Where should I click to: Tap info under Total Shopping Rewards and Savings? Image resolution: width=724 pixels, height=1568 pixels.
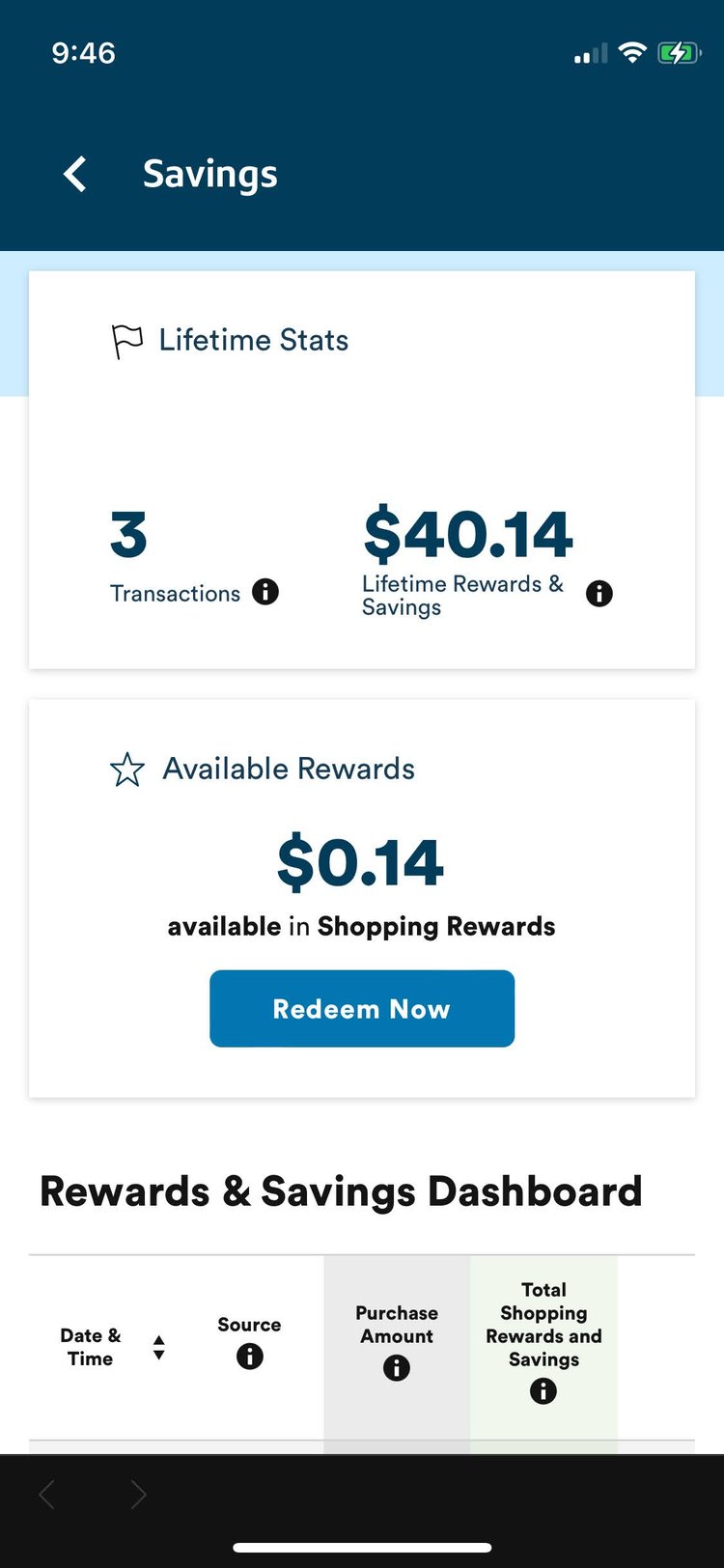[x=543, y=1390]
